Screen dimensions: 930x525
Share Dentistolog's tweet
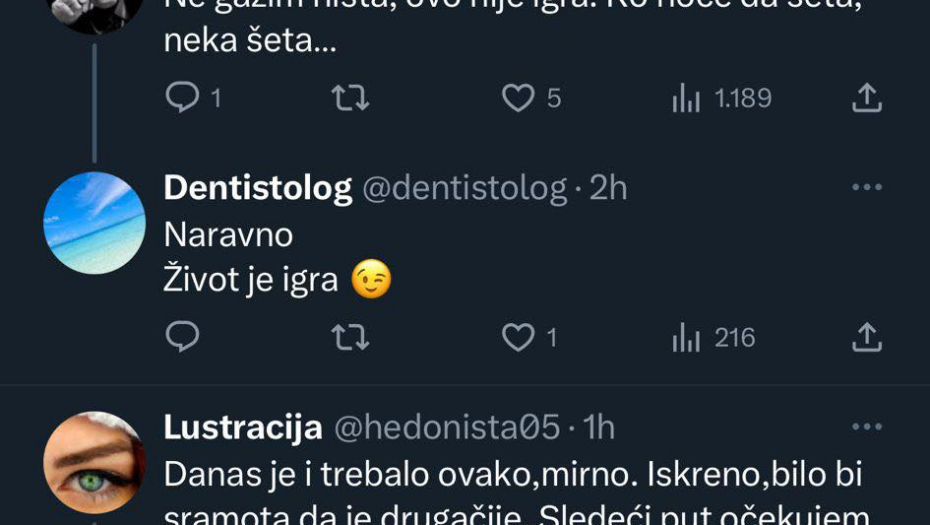pyautogui.click(x=866, y=338)
